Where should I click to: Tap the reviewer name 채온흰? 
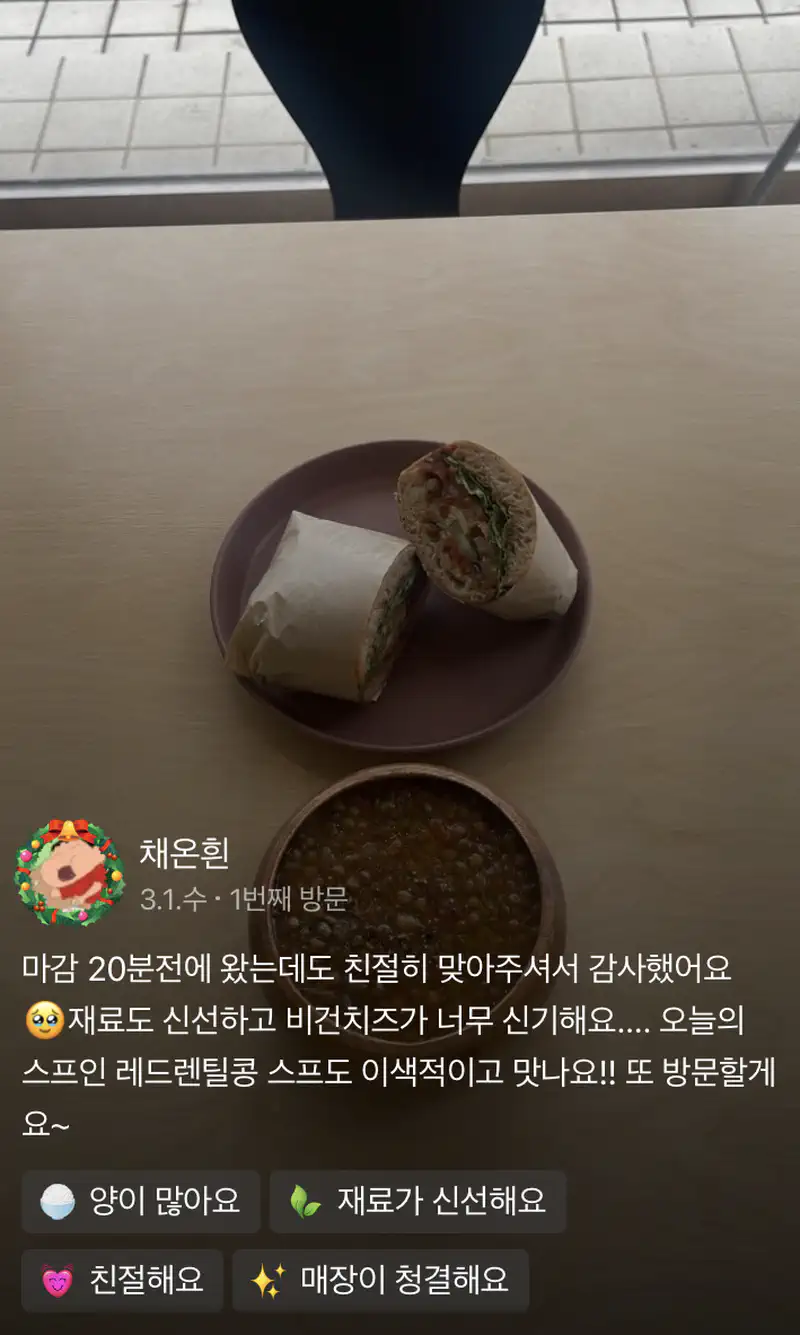[x=185, y=853]
